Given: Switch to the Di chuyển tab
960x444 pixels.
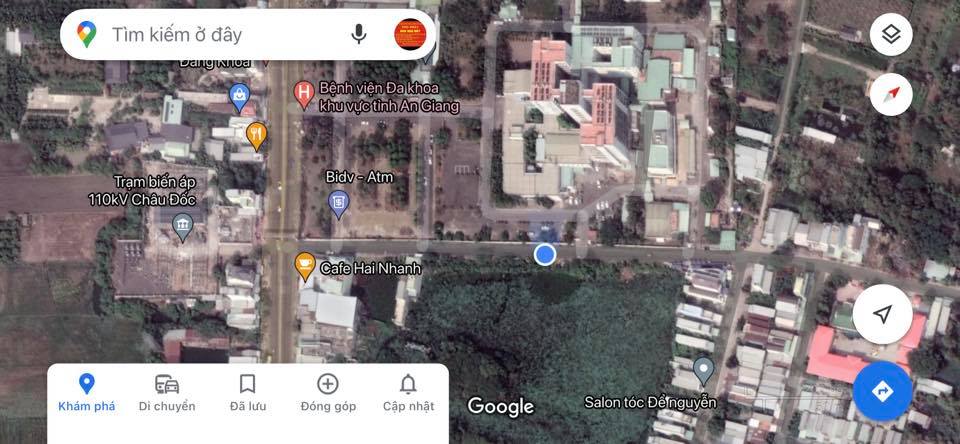Looking at the screenshot, I should coord(167,392).
